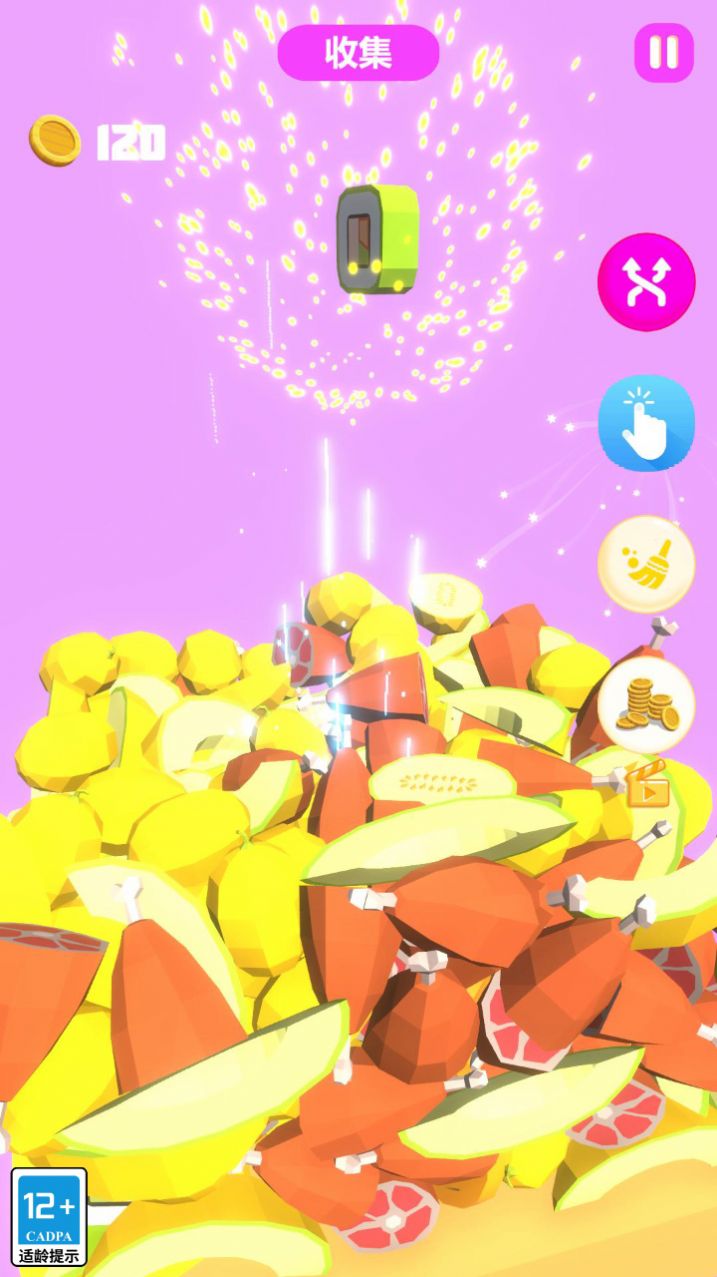This screenshot has width=717, height=1277.
Task: Activate the blue tap-finger booster
Action: [646, 422]
